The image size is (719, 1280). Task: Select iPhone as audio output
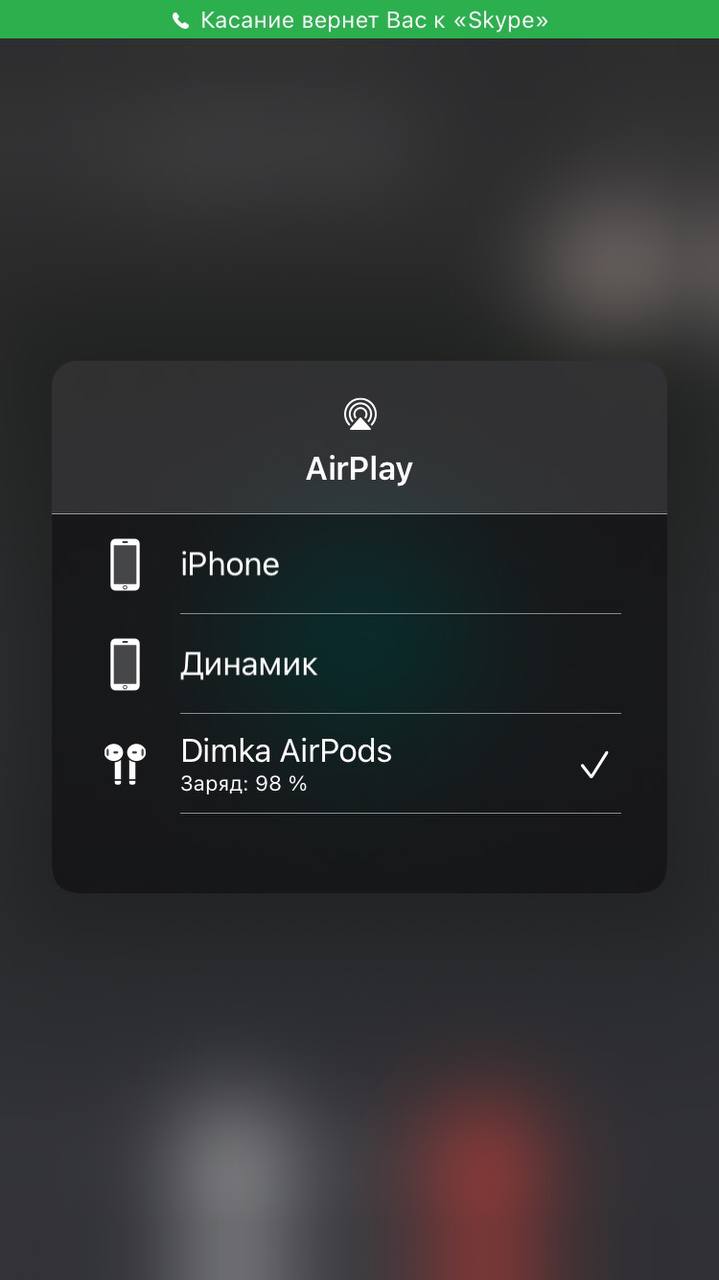tap(360, 564)
